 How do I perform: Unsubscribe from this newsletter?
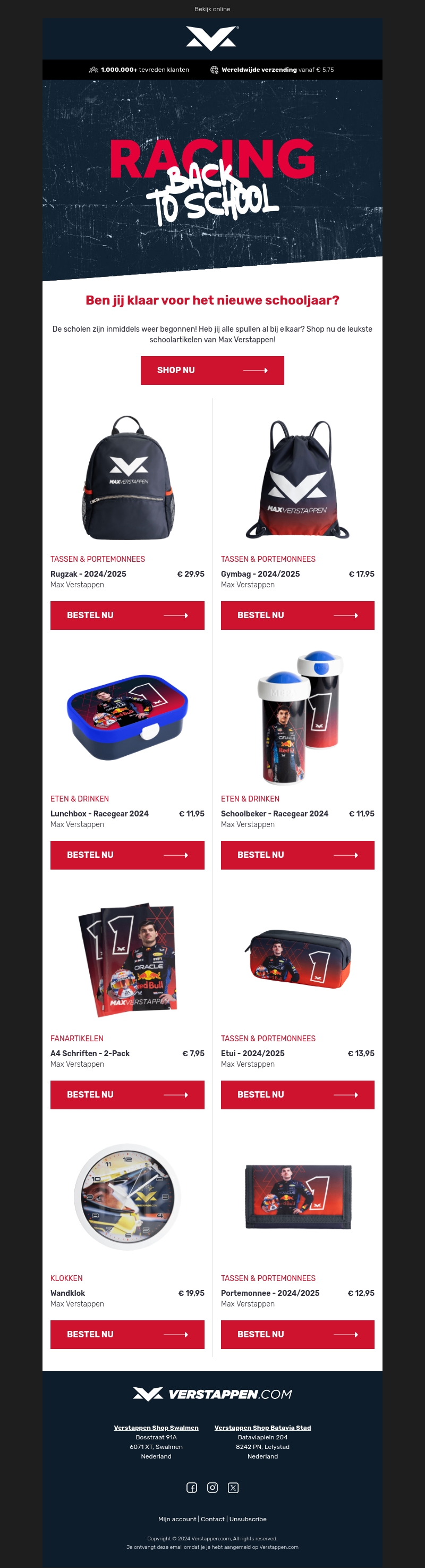click(248, 1519)
